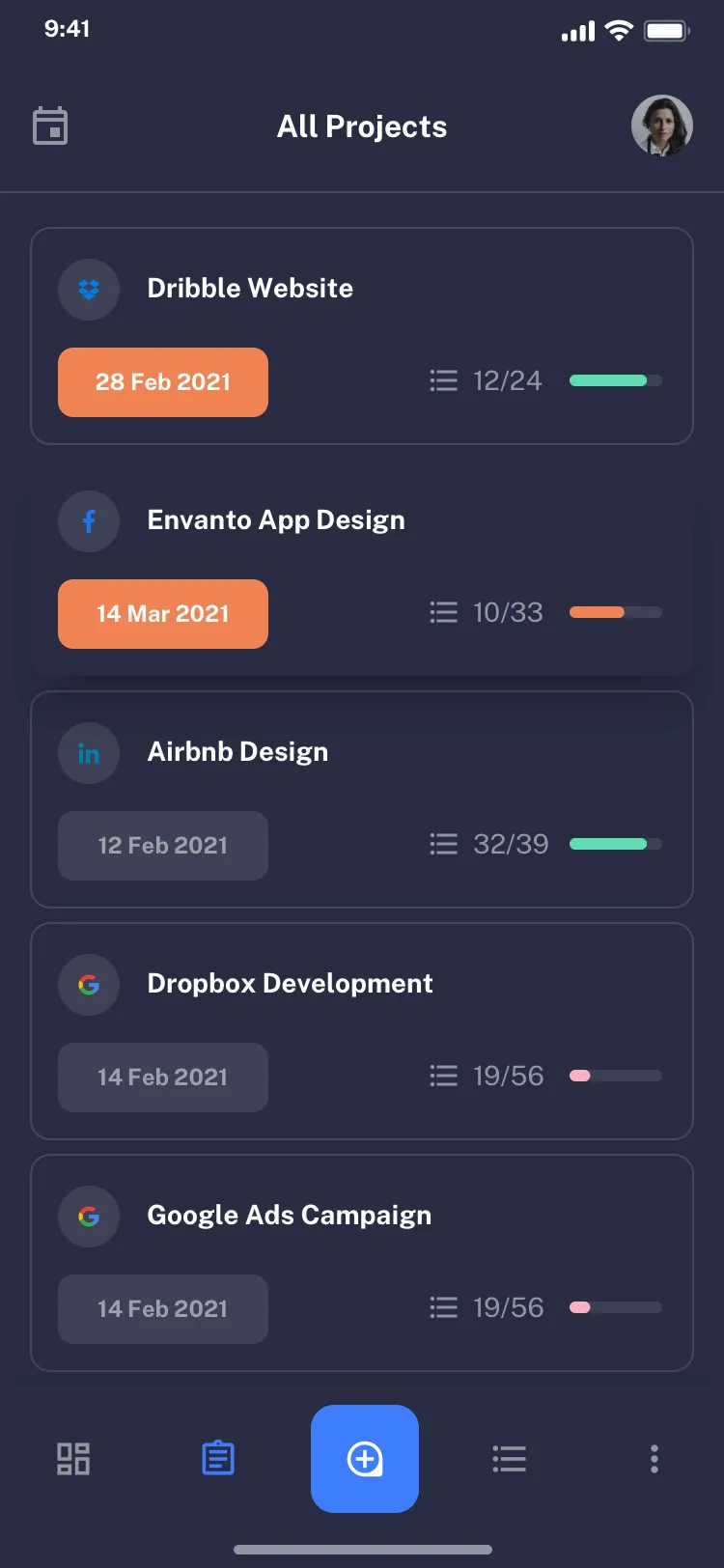Click the green progress bar on Dribble Website

[x=615, y=380]
